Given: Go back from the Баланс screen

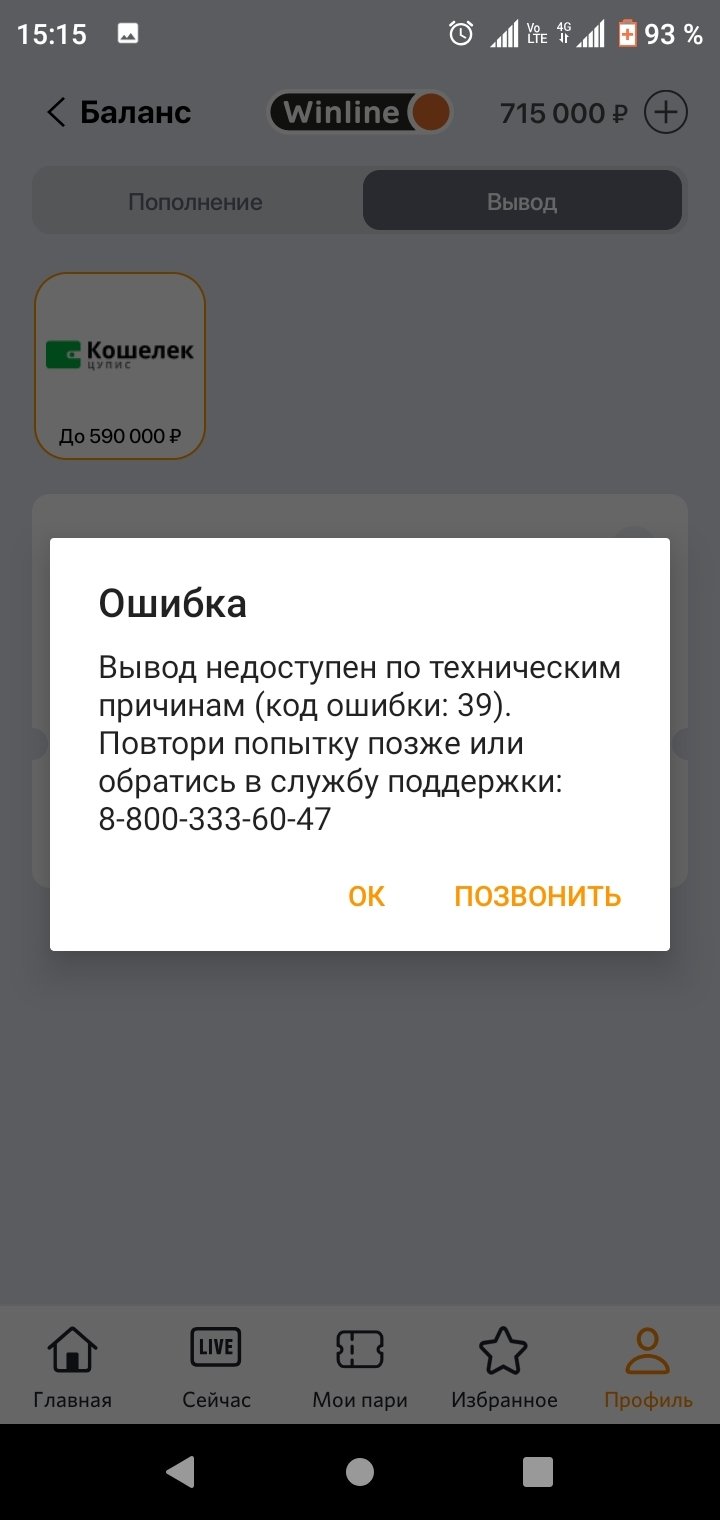Looking at the screenshot, I should (56, 112).
